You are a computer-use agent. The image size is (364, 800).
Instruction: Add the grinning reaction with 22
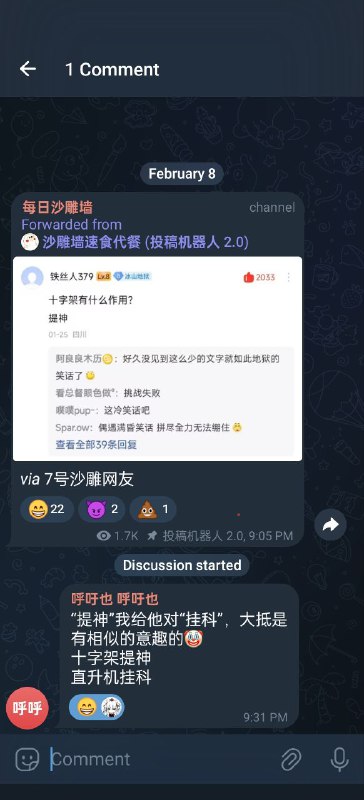click(46, 509)
